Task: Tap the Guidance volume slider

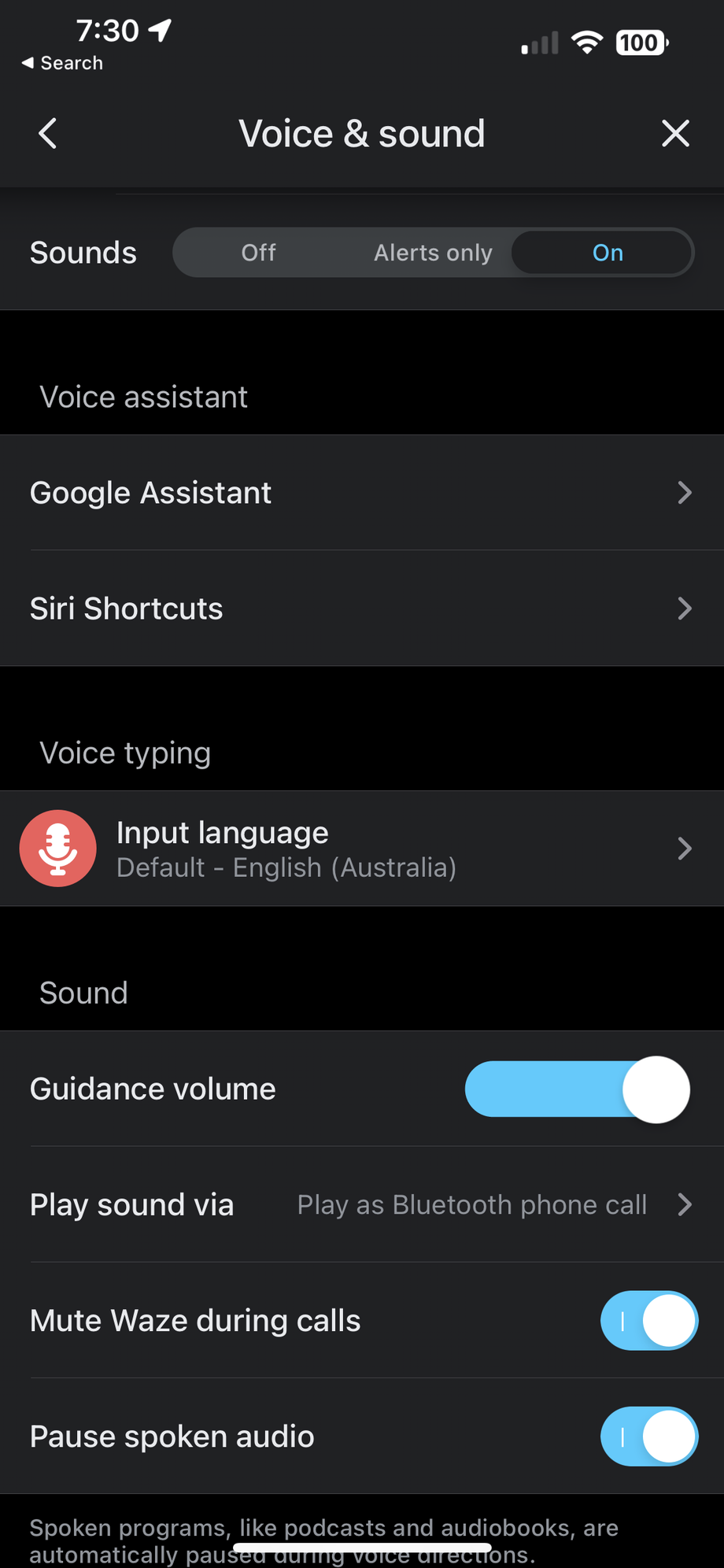Action: (x=577, y=1089)
